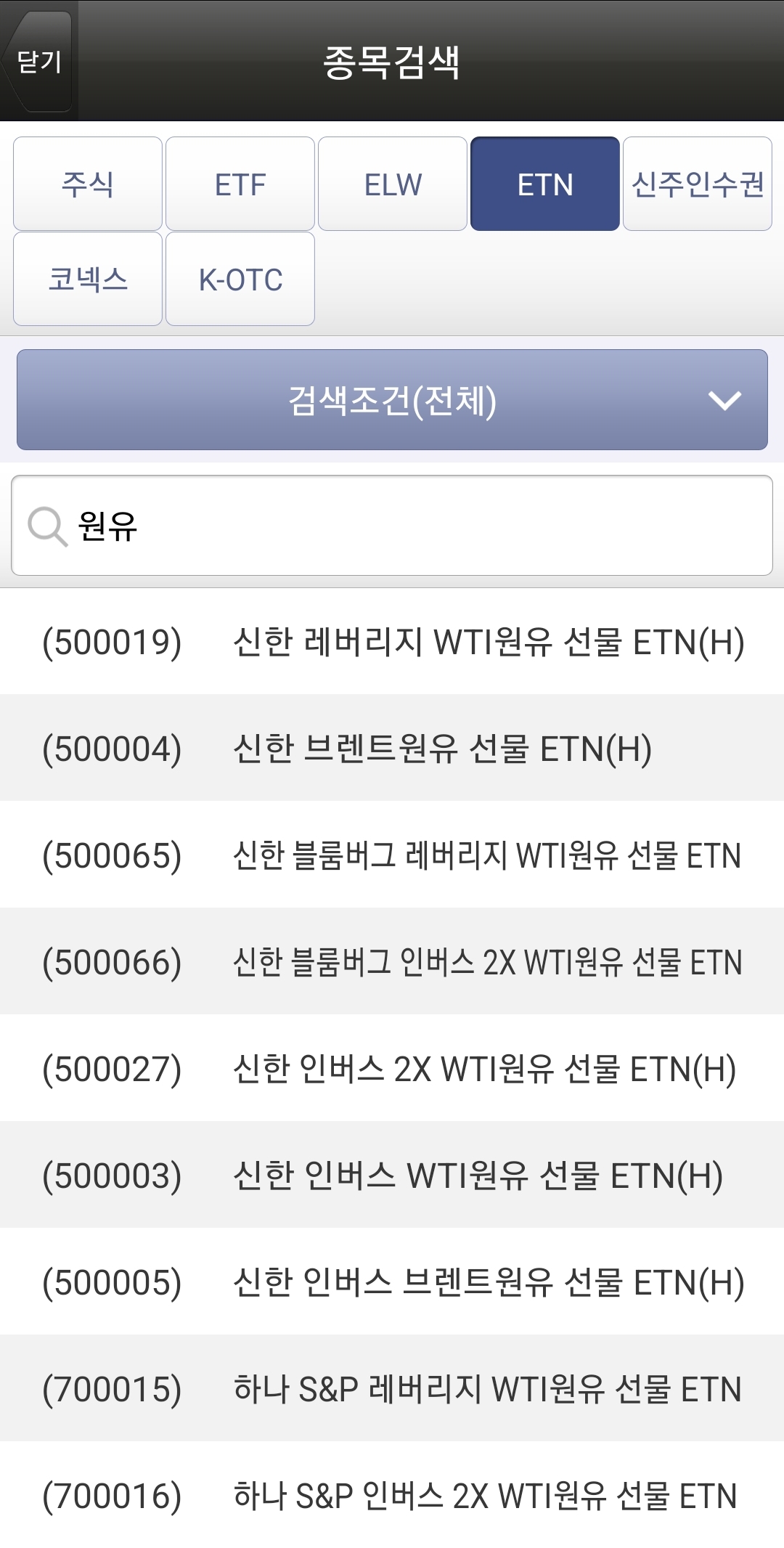Screen dimensions: 784x1548
Task: Open 하나 S&P 인버스 2X WTI원유 선물 ETN
Action: [x=392, y=1495]
